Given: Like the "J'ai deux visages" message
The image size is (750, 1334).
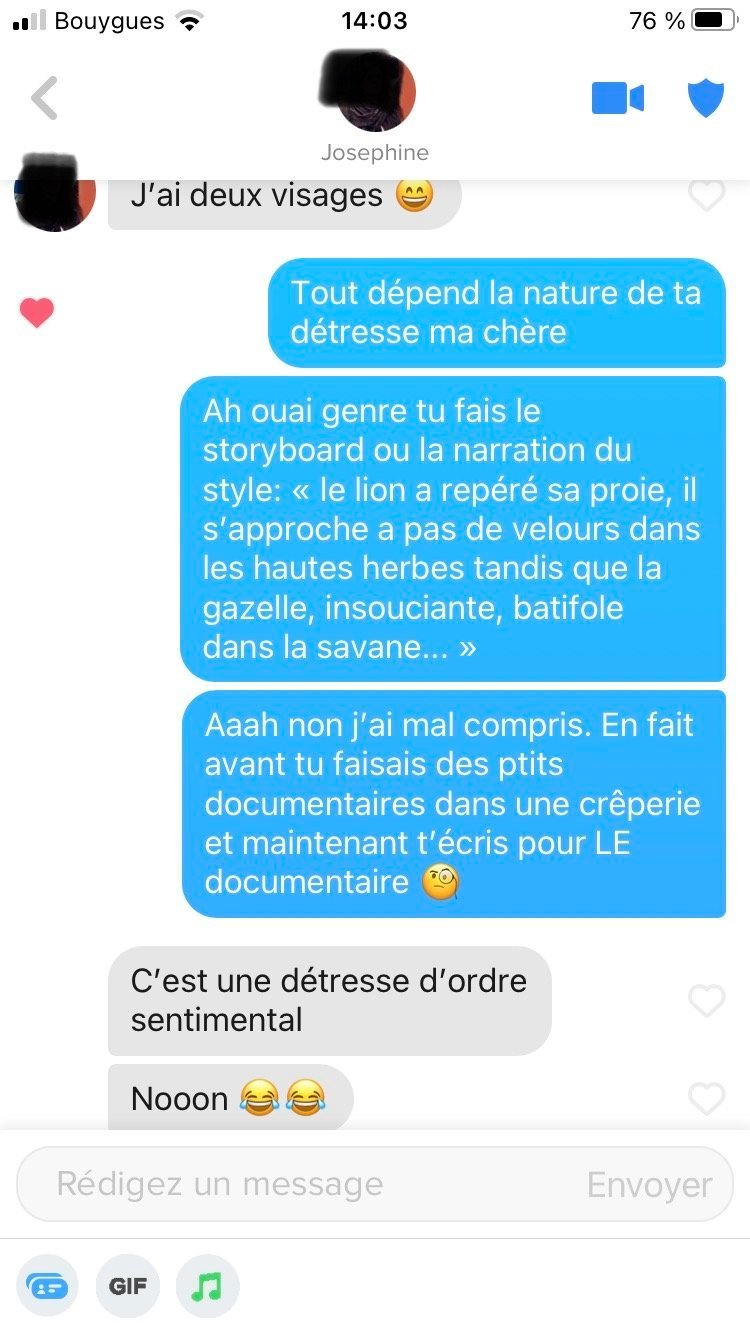Looking at the screenshot, I should tap(706, 196).
